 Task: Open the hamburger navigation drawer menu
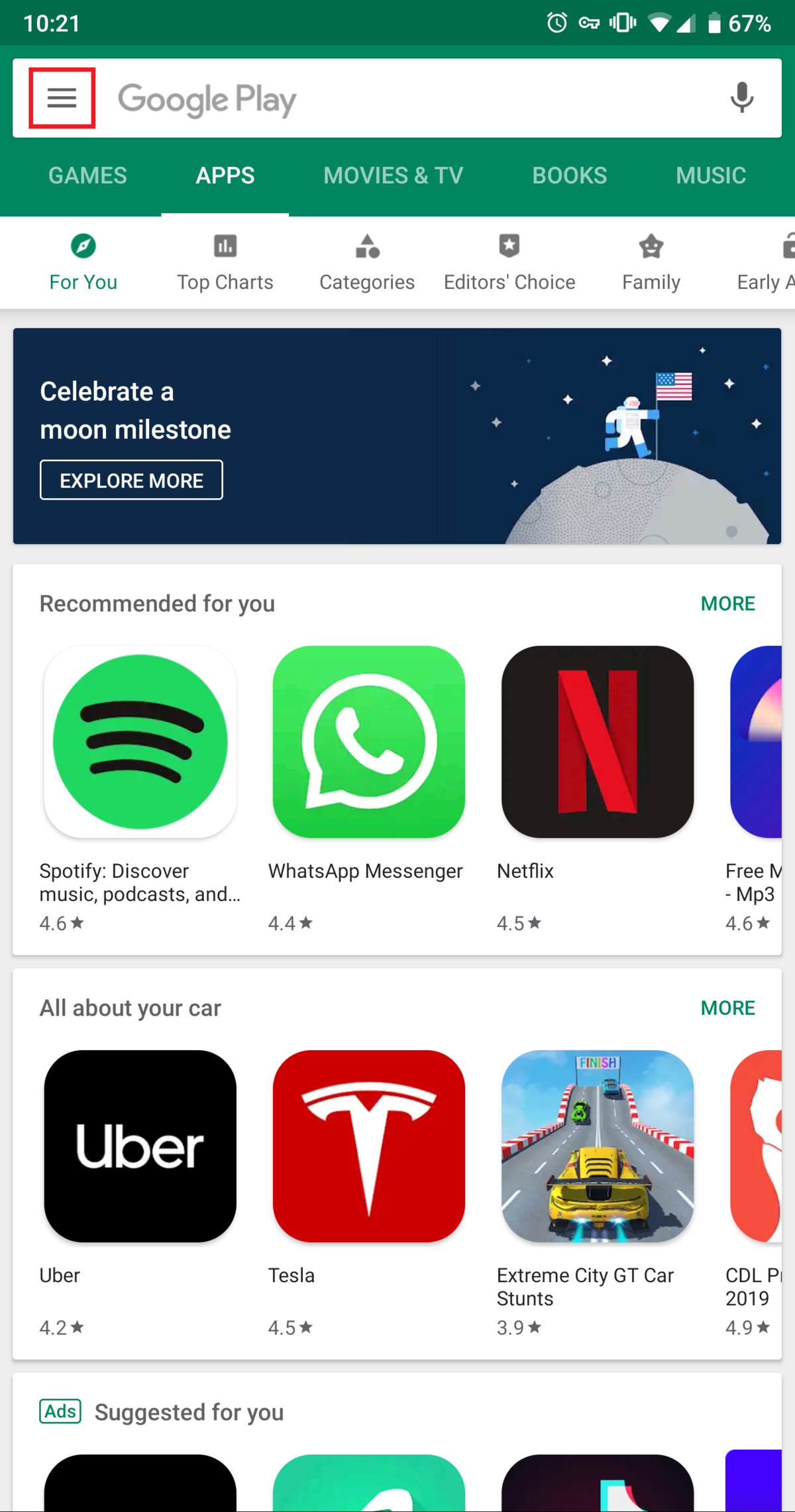62,98
